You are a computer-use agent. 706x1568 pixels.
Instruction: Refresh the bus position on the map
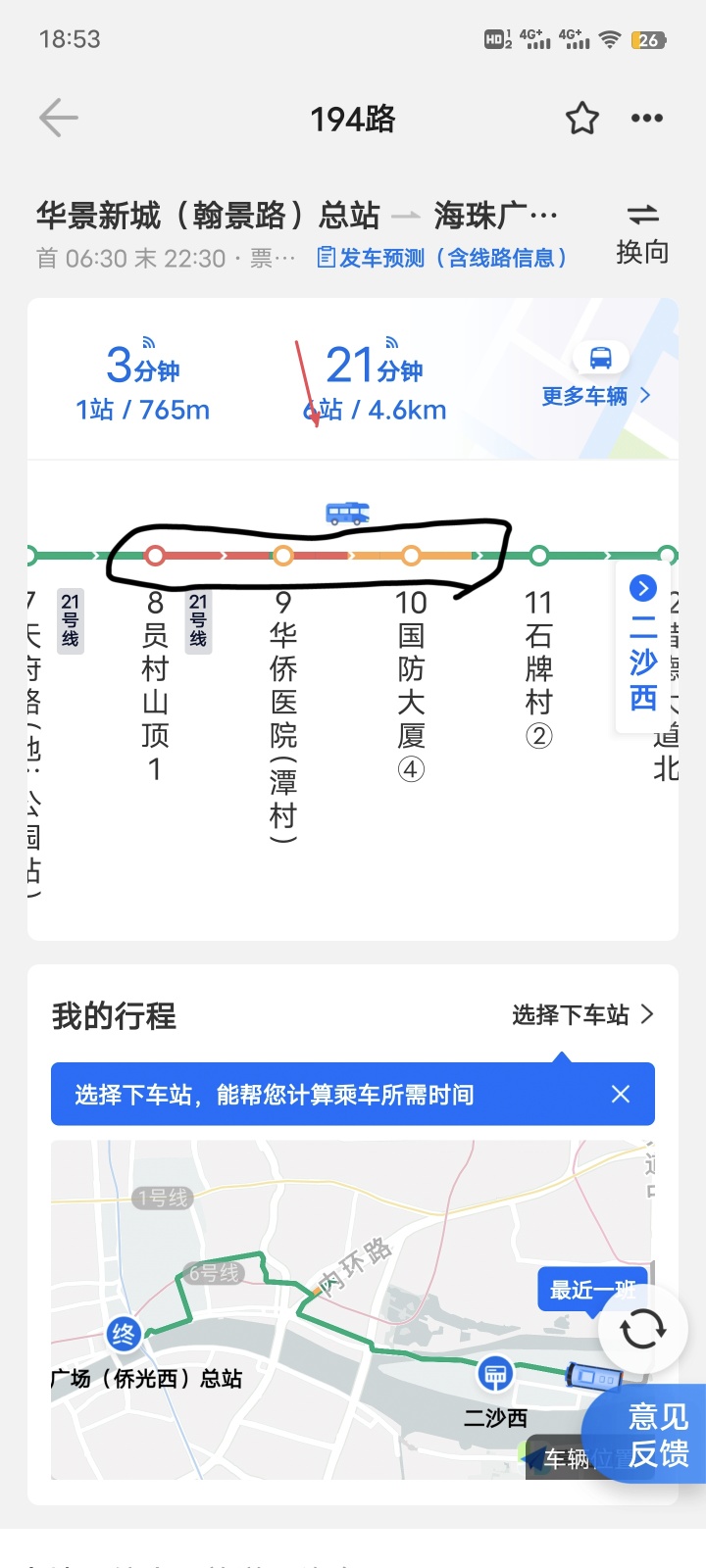pyautogui.click(x=643, y=1330)
